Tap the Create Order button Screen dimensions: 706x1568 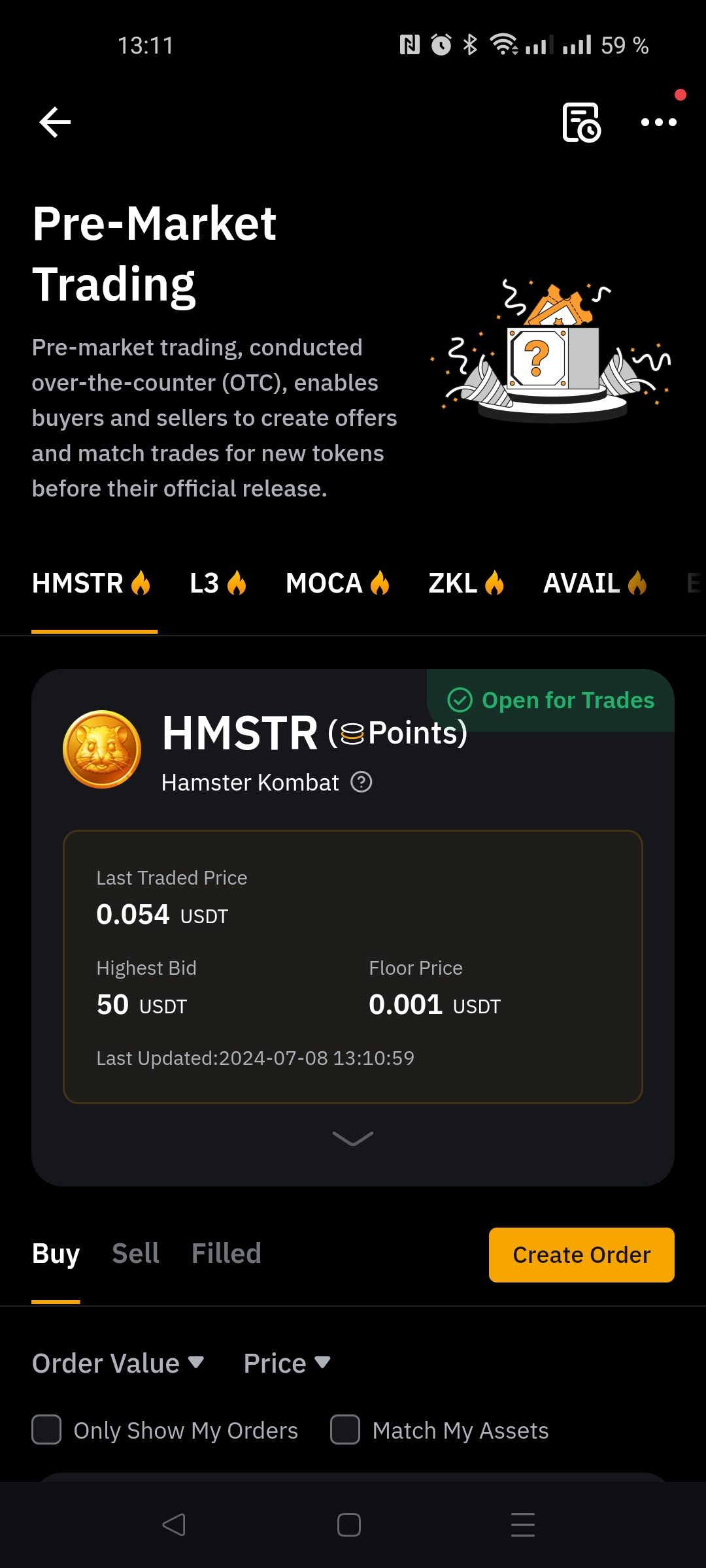581,1255
